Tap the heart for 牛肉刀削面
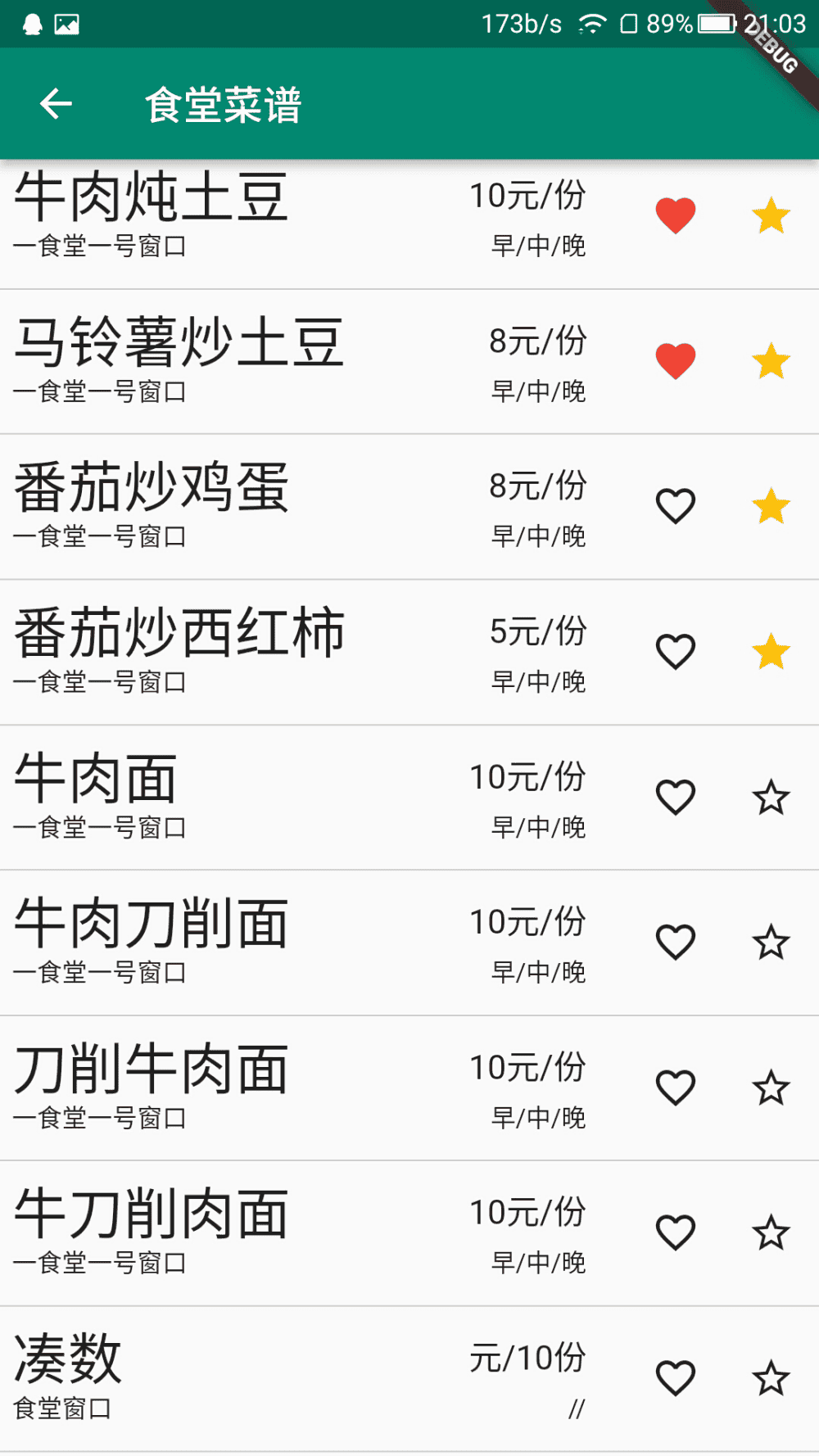Viewport: 819px width, 1456px height. click(676, 943)
